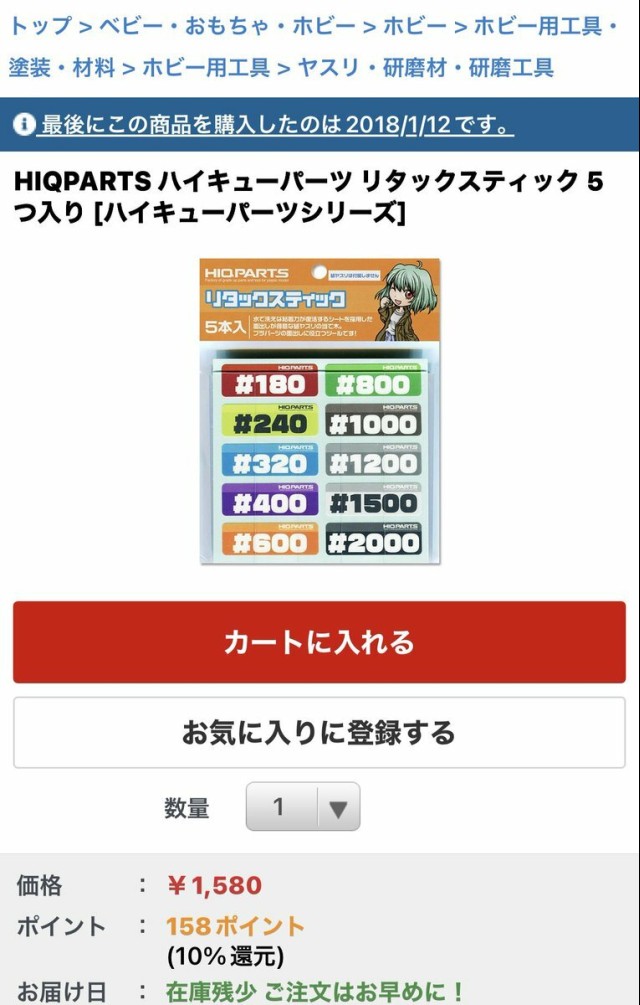Open the 数量 quantity dropdown
Viewport: 640px width, 1005px height.
click(x=303, y=807)
